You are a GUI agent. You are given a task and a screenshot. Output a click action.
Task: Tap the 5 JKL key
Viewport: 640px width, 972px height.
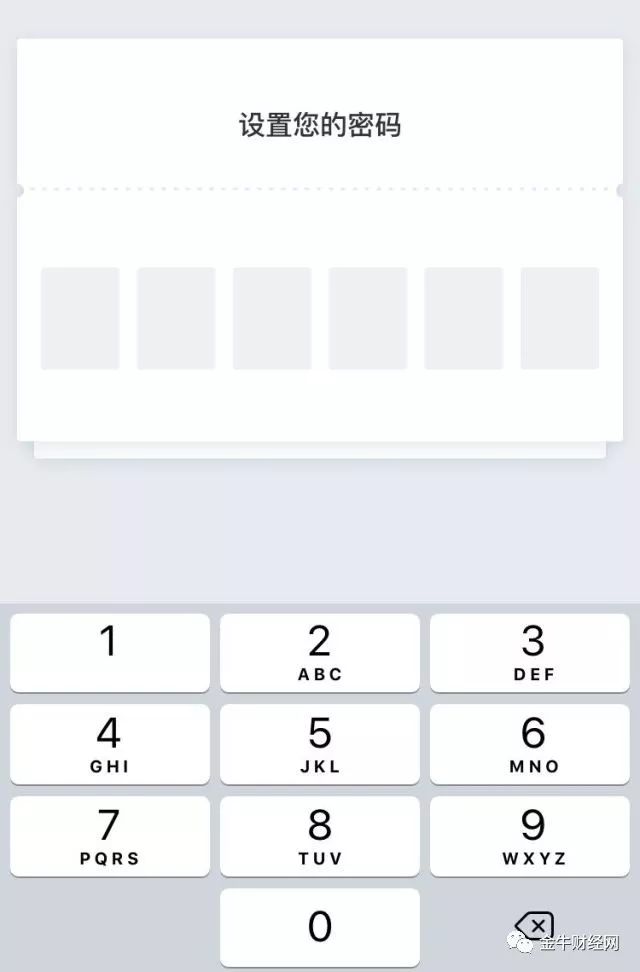[320, 744]
